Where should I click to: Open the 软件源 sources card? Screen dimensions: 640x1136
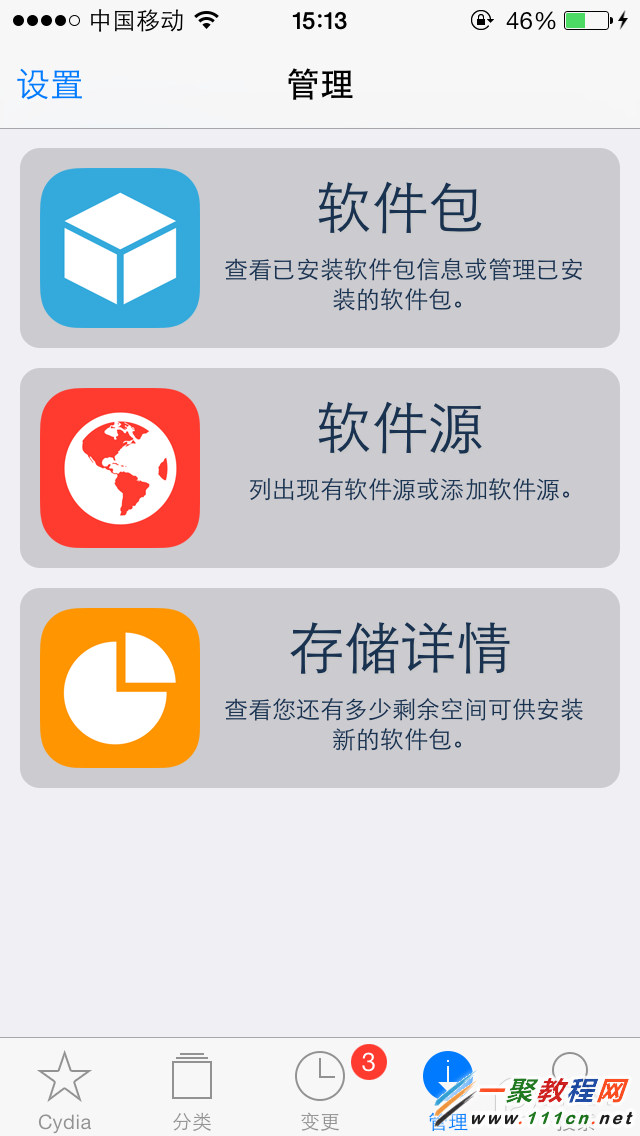coord(320,468)
